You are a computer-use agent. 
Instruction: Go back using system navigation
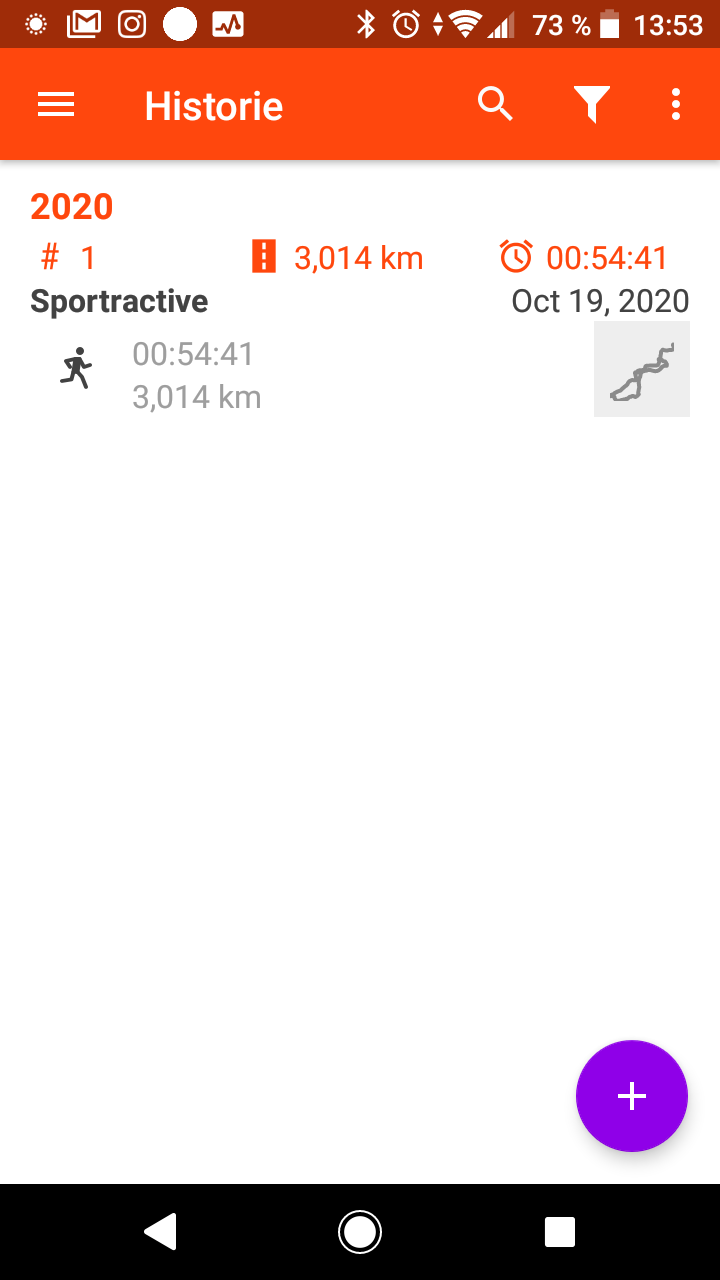[x=160, y=1232]
